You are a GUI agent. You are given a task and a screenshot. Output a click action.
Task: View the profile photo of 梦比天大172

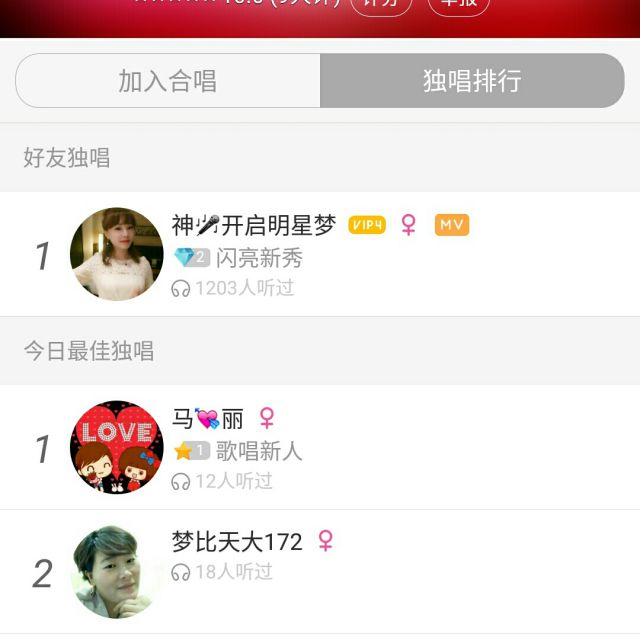[x=116, y=572]
